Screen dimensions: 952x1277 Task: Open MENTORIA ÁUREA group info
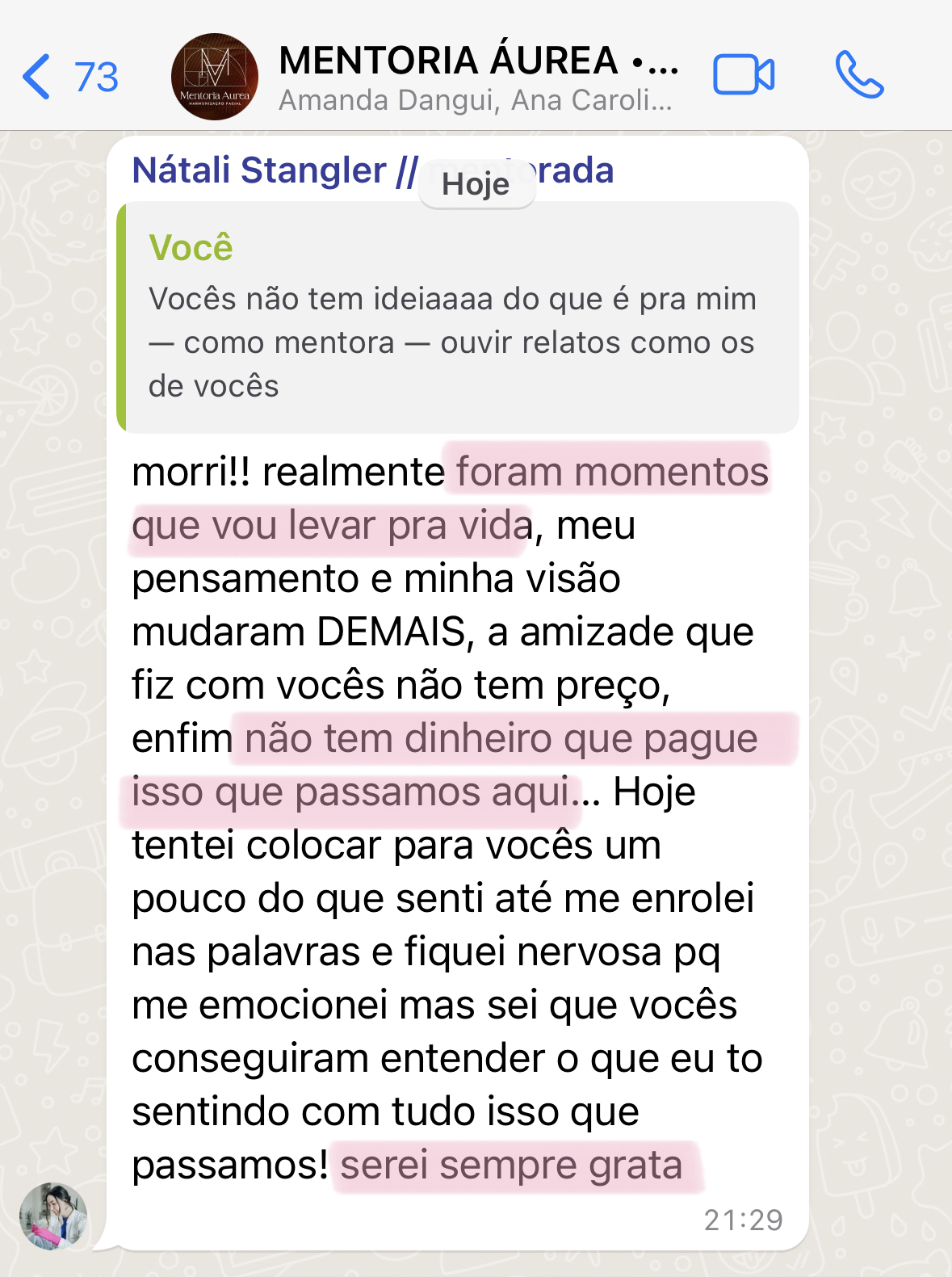478,78
